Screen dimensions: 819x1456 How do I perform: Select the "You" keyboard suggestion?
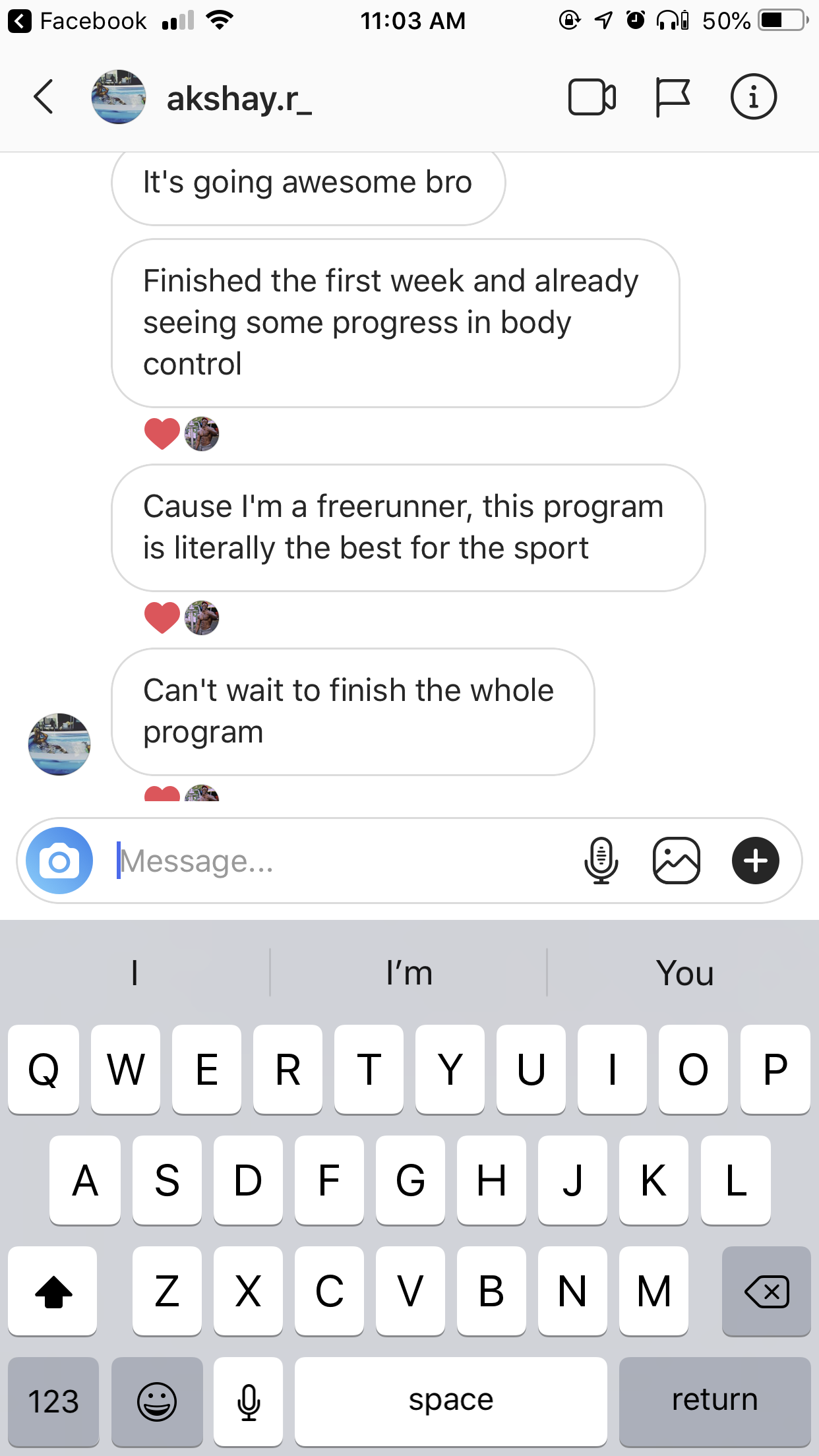point(684,973)
